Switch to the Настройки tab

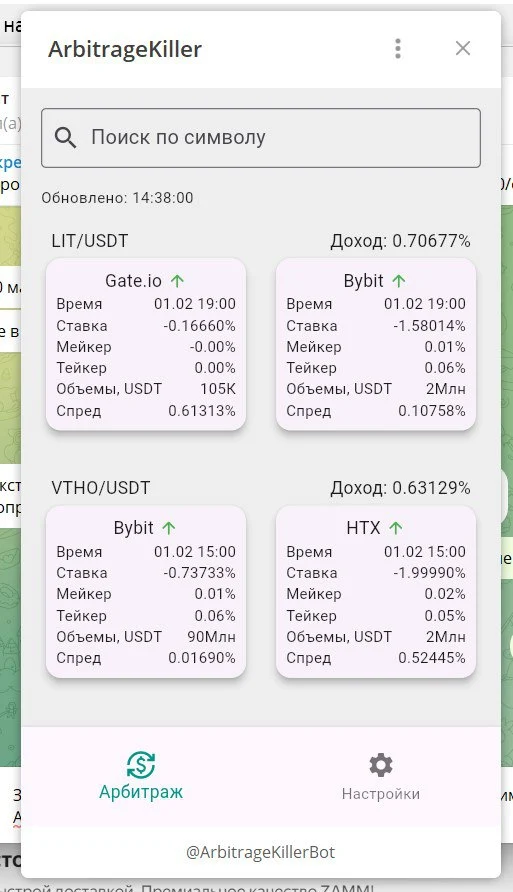[x=380, y=777]
